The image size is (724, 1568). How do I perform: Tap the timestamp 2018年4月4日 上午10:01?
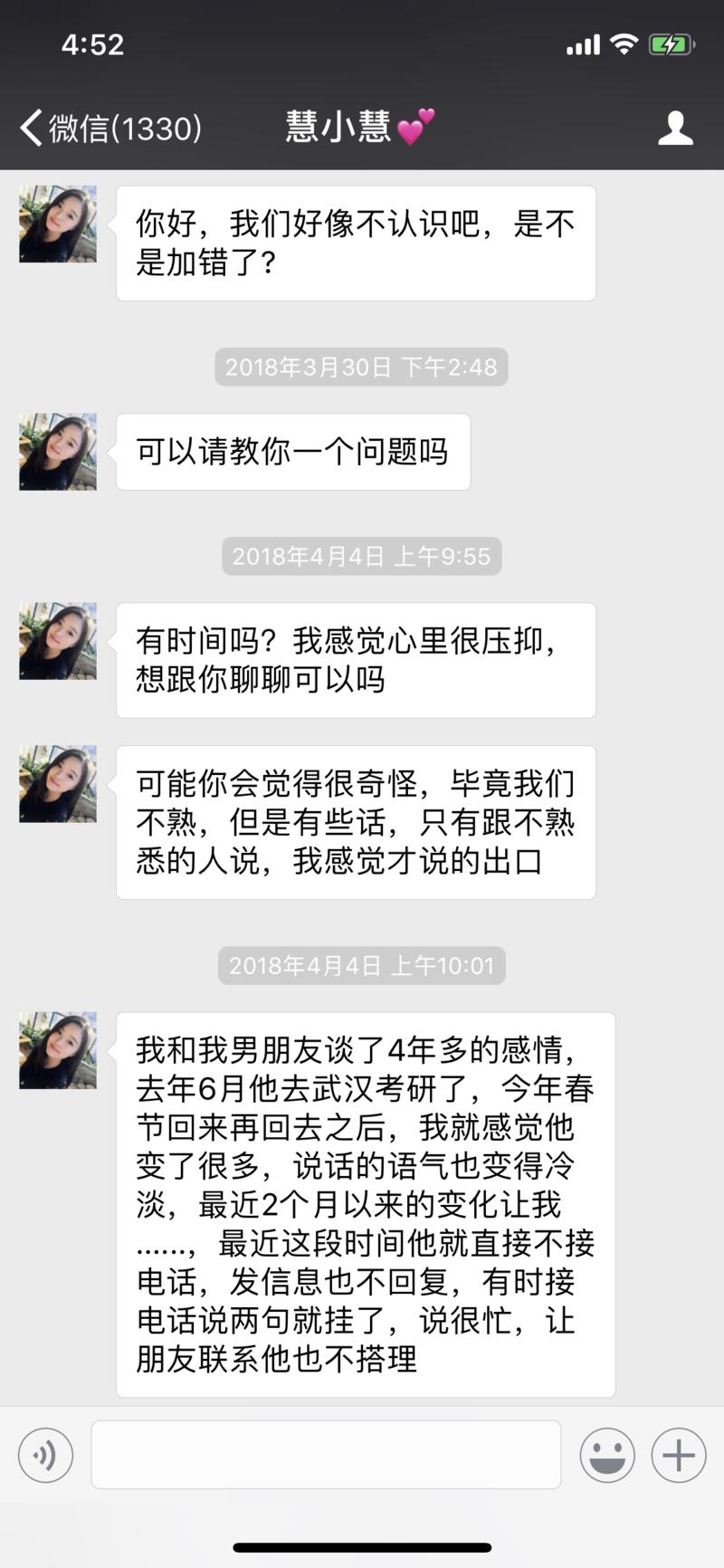click(x=360, y=965)
